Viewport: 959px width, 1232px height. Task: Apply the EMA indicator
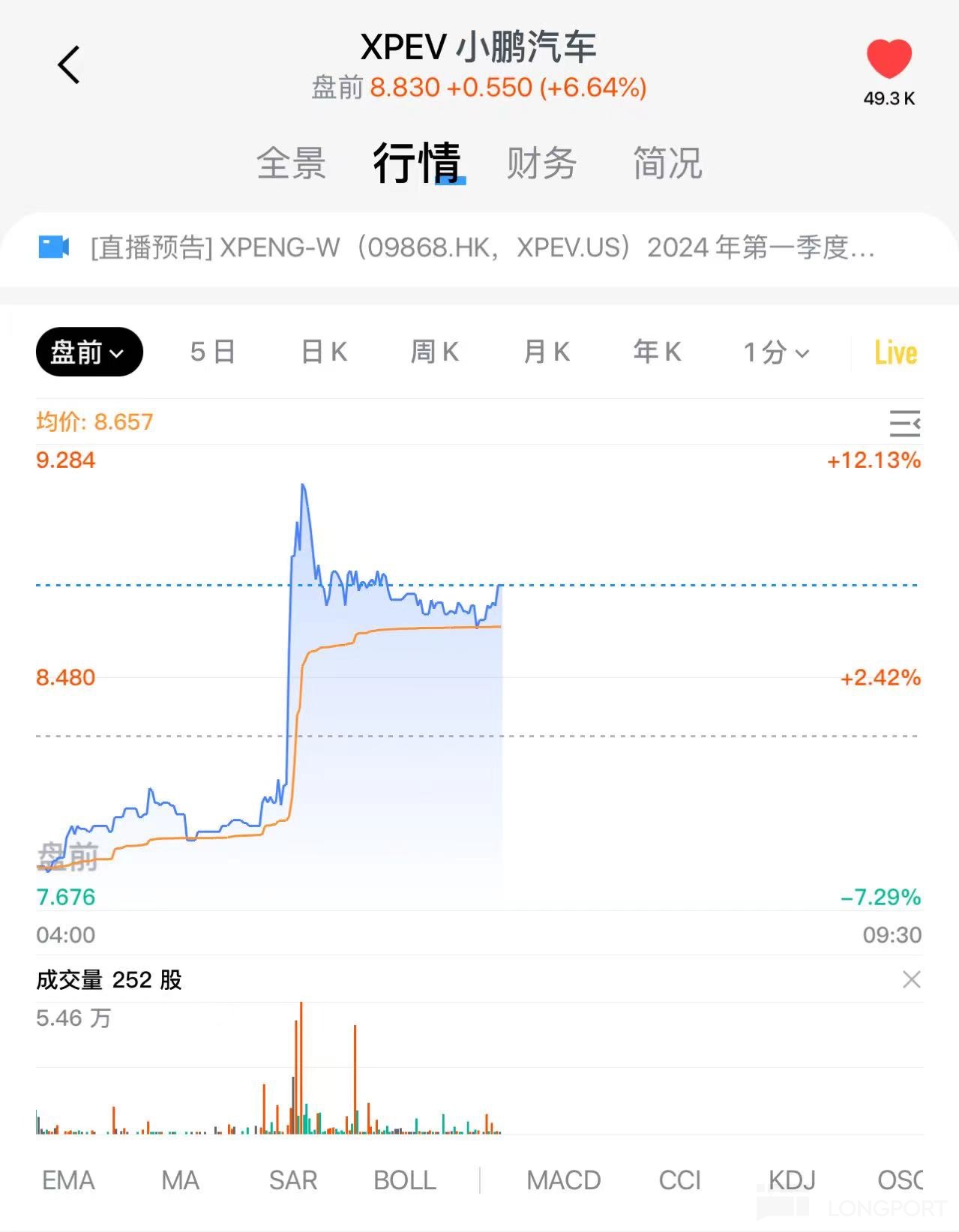(x=68, y=1180)
